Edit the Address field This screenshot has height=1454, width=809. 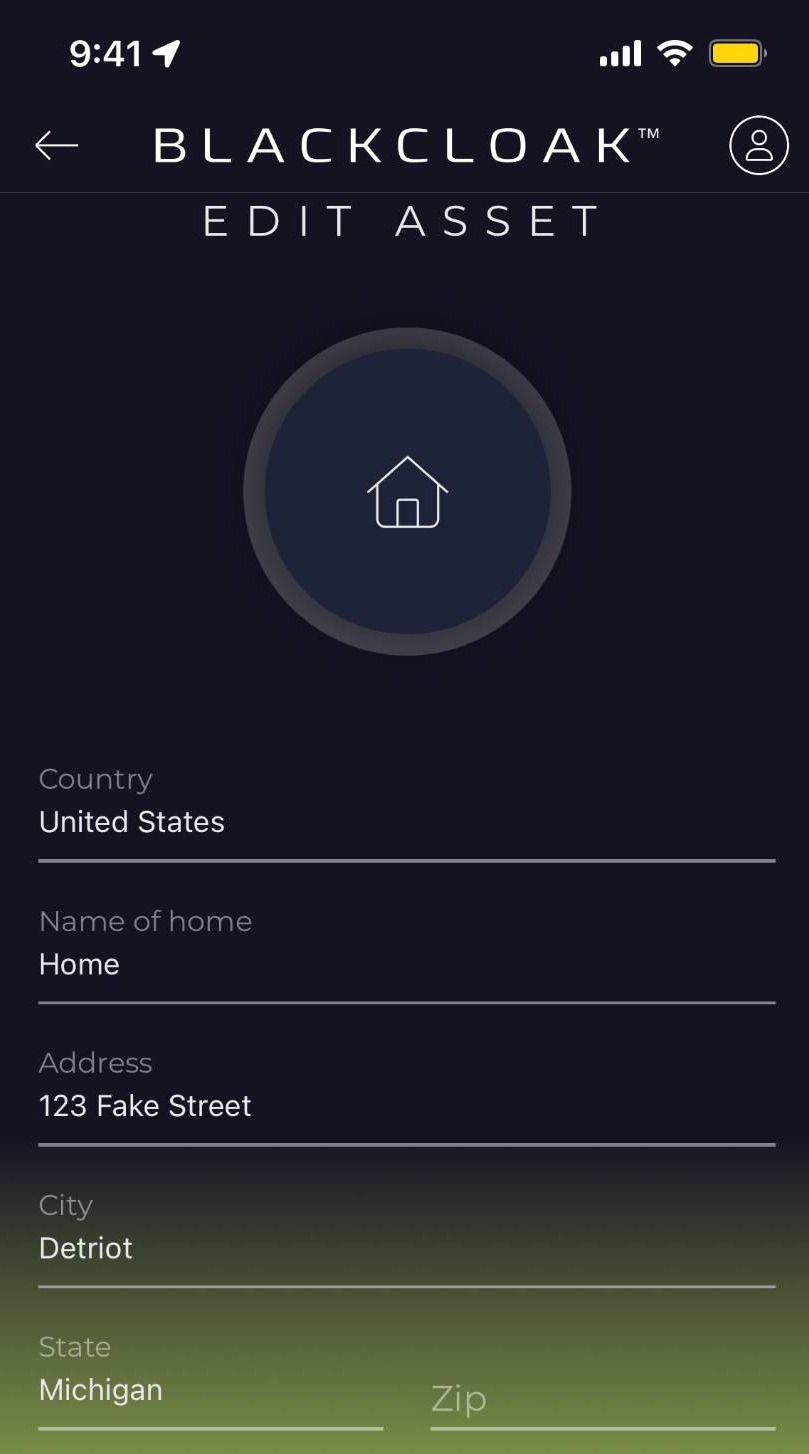tap(405, 1106)
